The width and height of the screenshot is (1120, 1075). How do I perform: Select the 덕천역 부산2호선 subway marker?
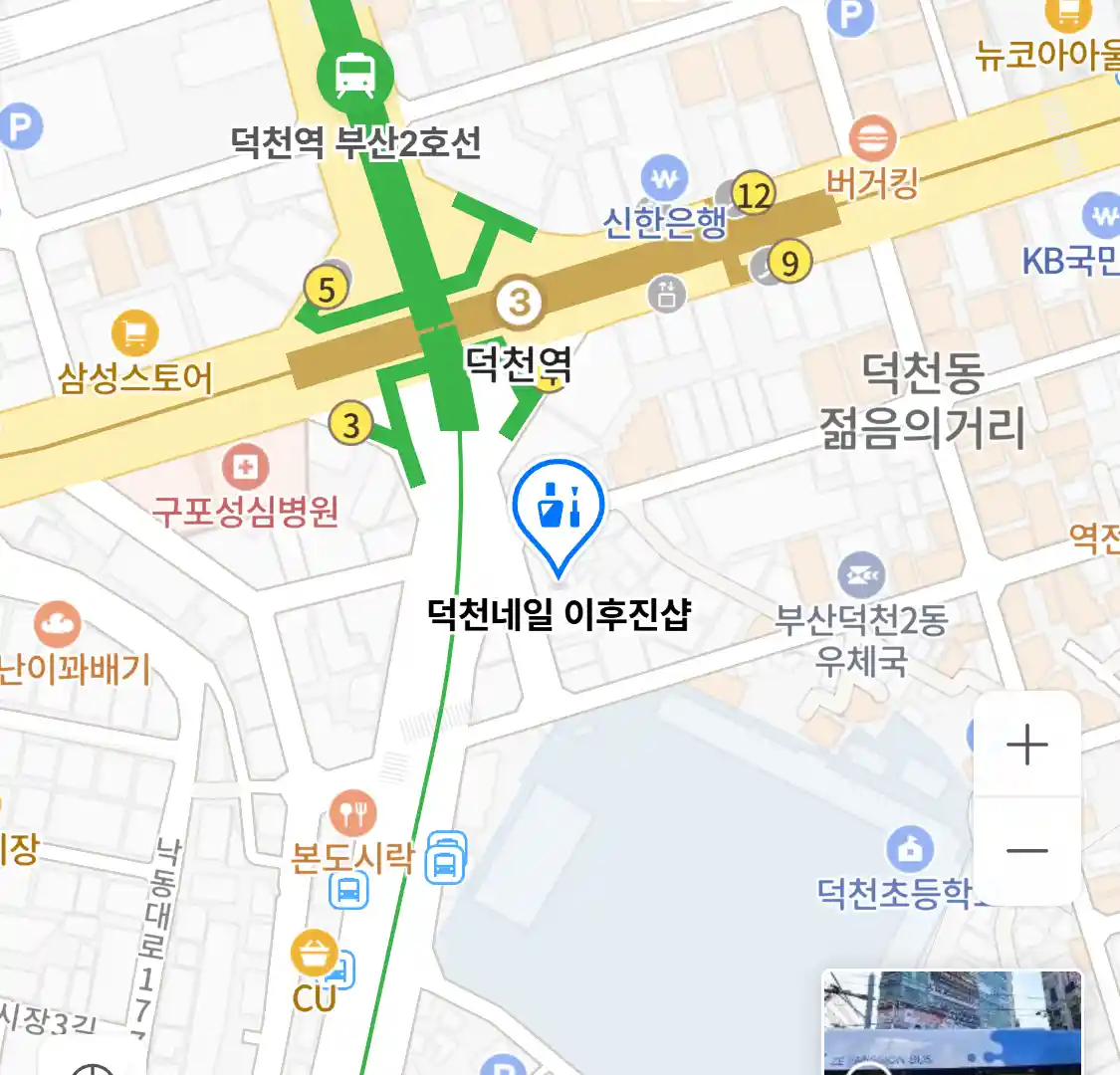point(354,75)
